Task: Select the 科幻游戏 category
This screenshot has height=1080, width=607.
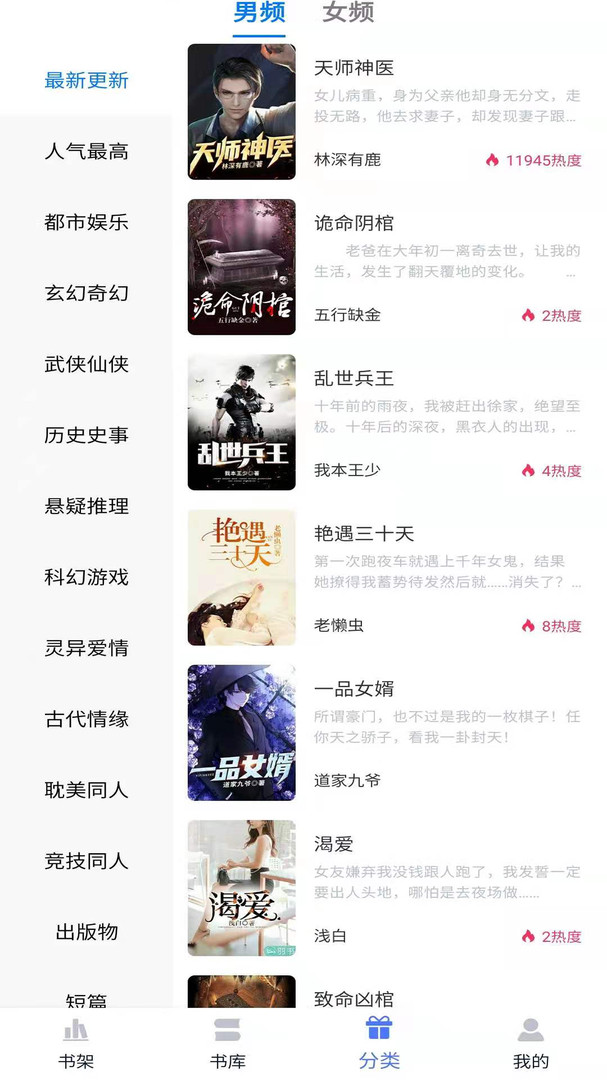Action: pyautogui.click(x=86, y=577)
